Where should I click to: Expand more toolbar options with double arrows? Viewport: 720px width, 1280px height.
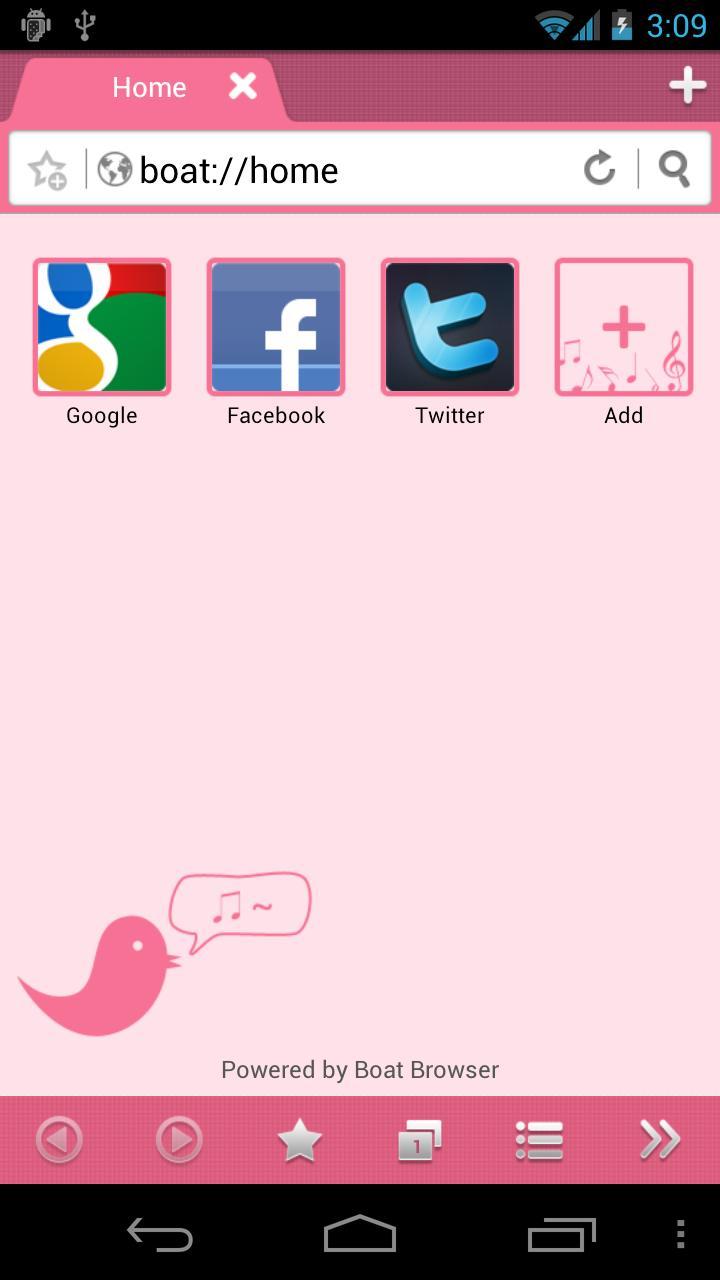click(x=659, y=1139)
